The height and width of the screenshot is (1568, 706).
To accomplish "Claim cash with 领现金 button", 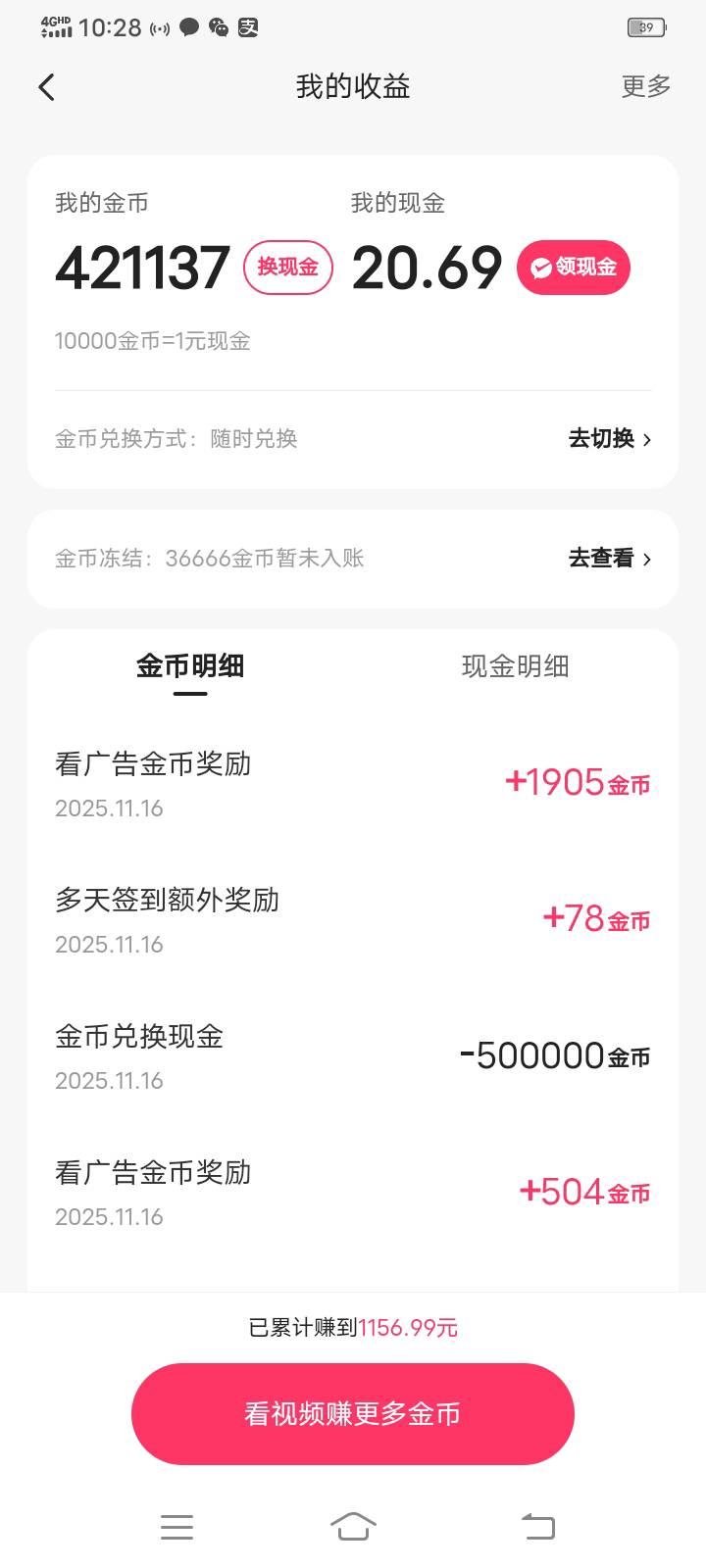I will click(574, 267).
